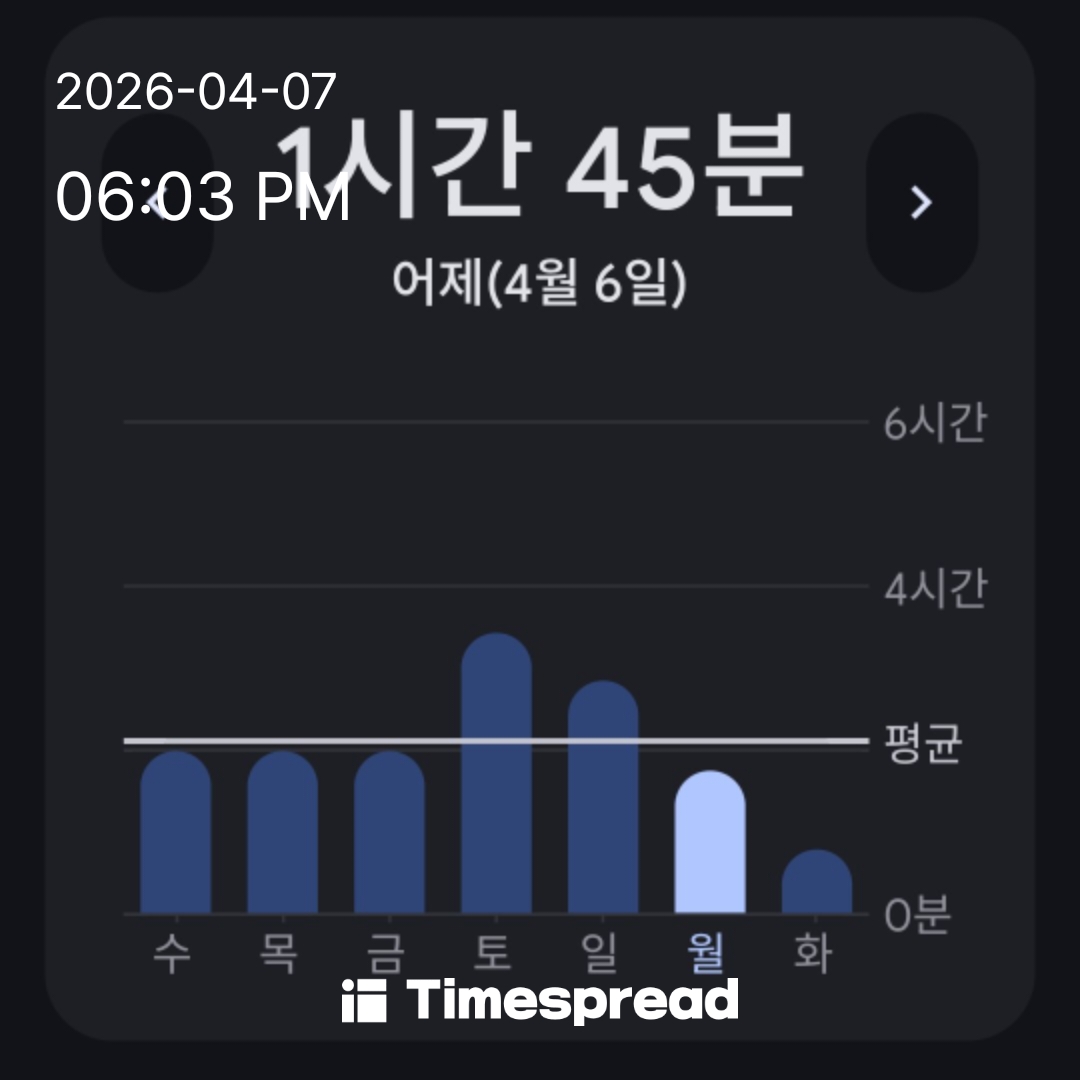Select the 수 (Wednesday) usage bar
The image size is (1080, 1080).
(x=175, y=833)
